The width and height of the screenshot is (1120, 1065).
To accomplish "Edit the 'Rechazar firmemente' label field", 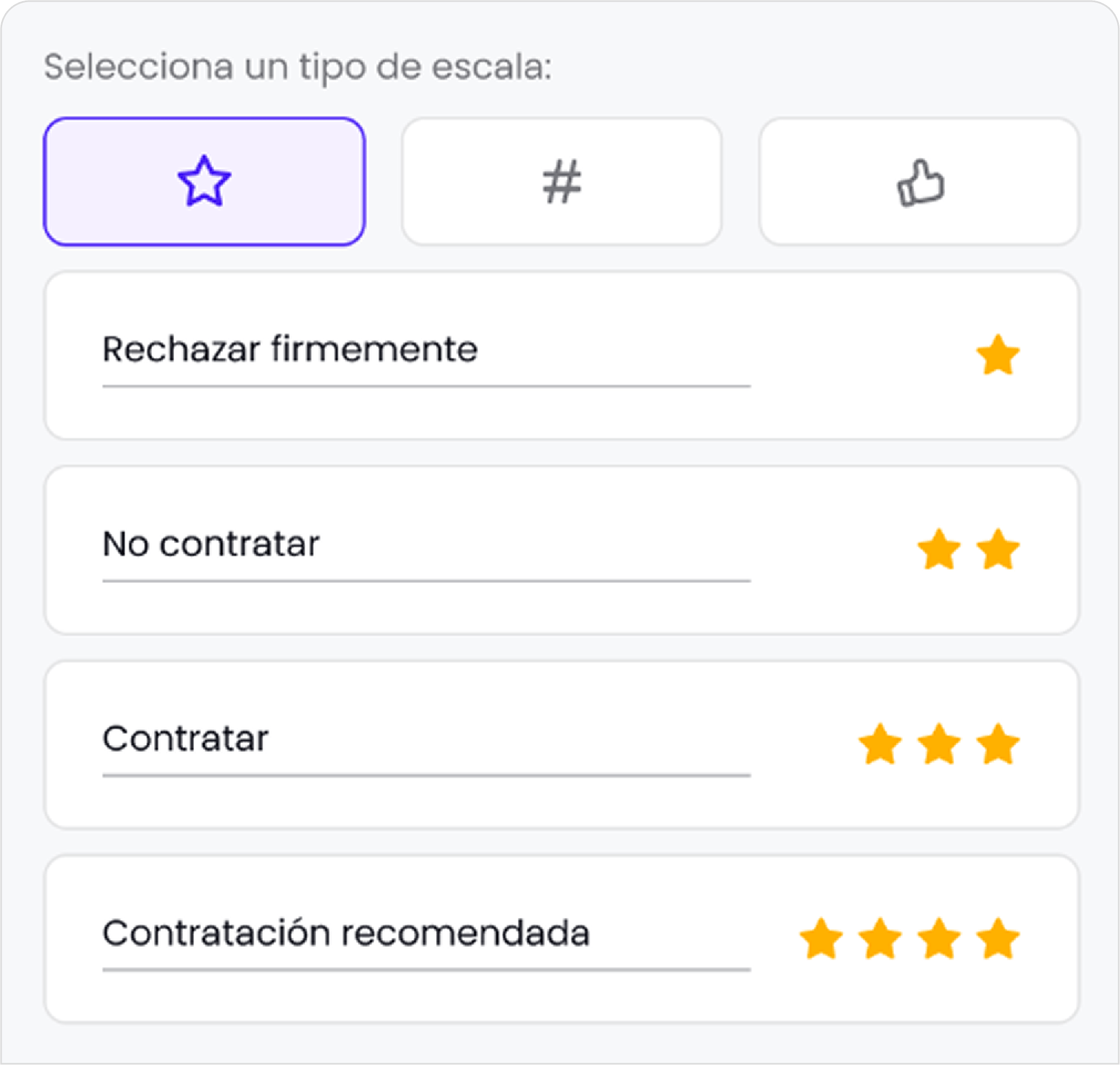I will (426, 350).
